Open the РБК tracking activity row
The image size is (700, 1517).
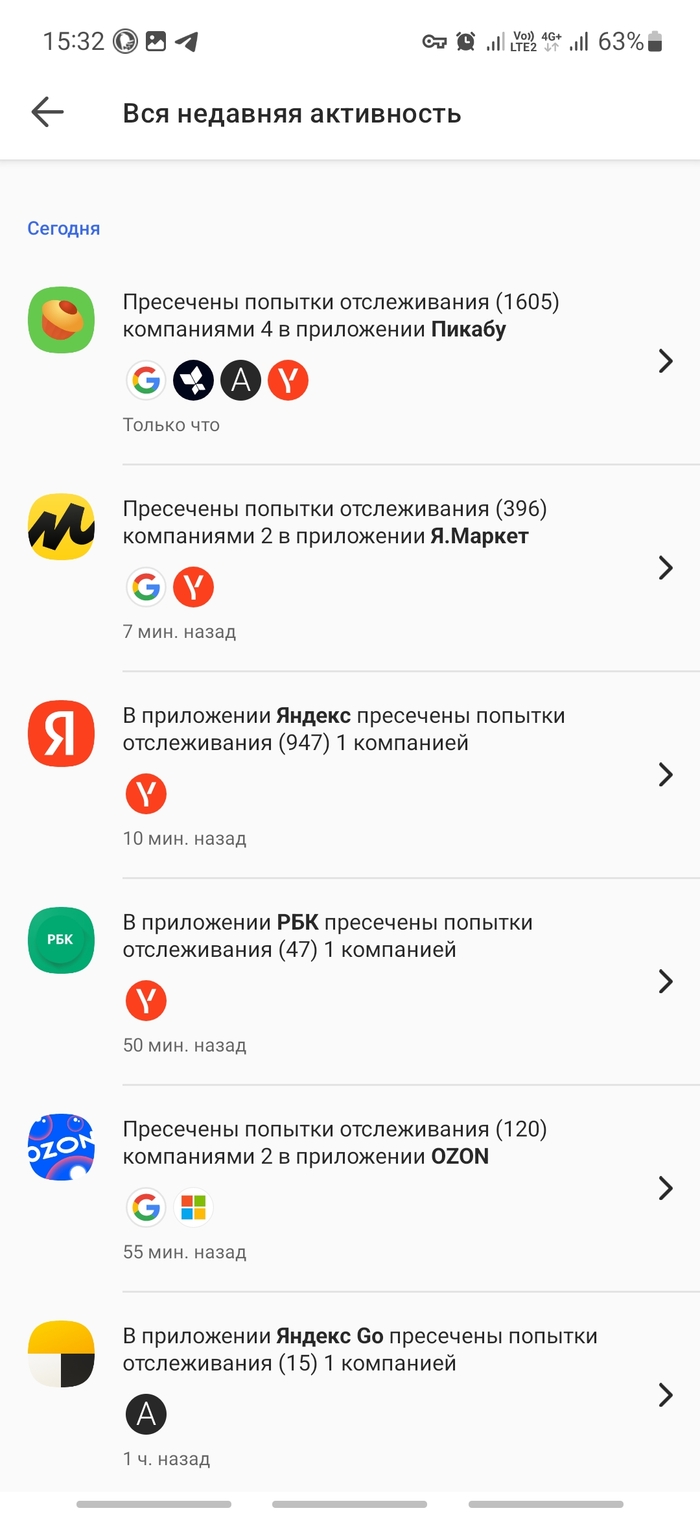coord(665,981)
